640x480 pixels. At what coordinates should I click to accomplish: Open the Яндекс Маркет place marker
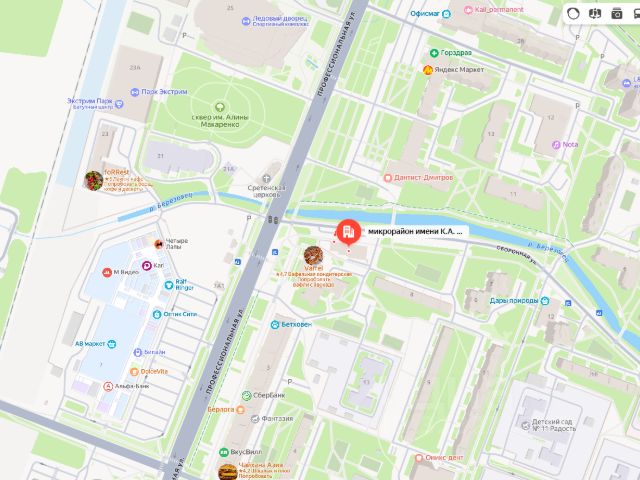pos(429,70)
